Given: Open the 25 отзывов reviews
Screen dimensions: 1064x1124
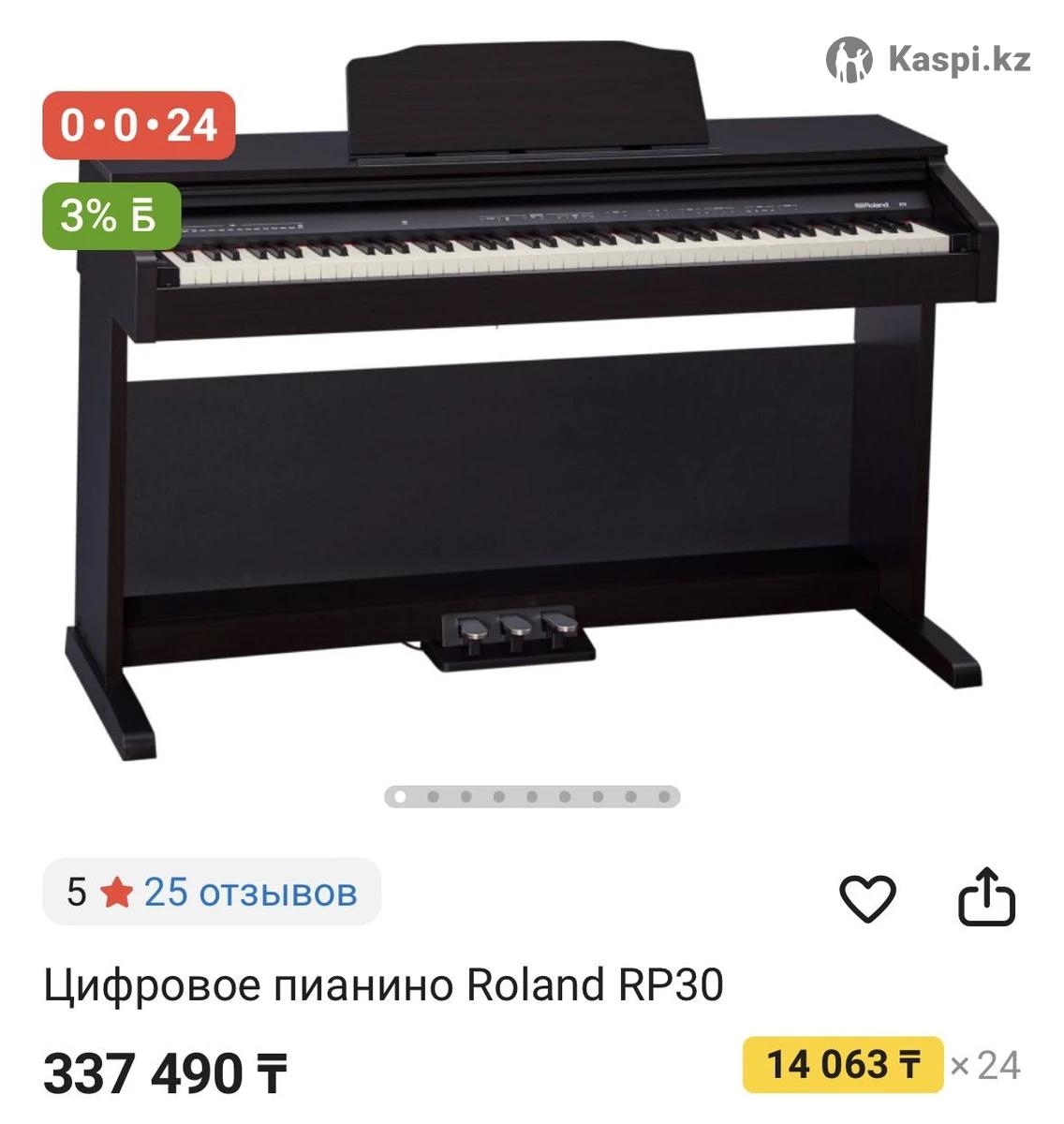Looking at the screenshot, I should [249, 892].
